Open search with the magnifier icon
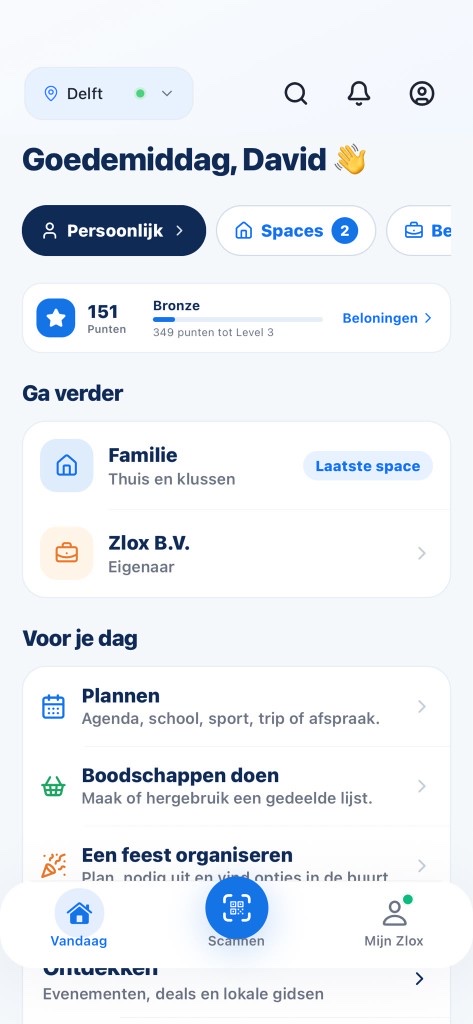This screenshot has height=1024, width=473. pos(295,93)
